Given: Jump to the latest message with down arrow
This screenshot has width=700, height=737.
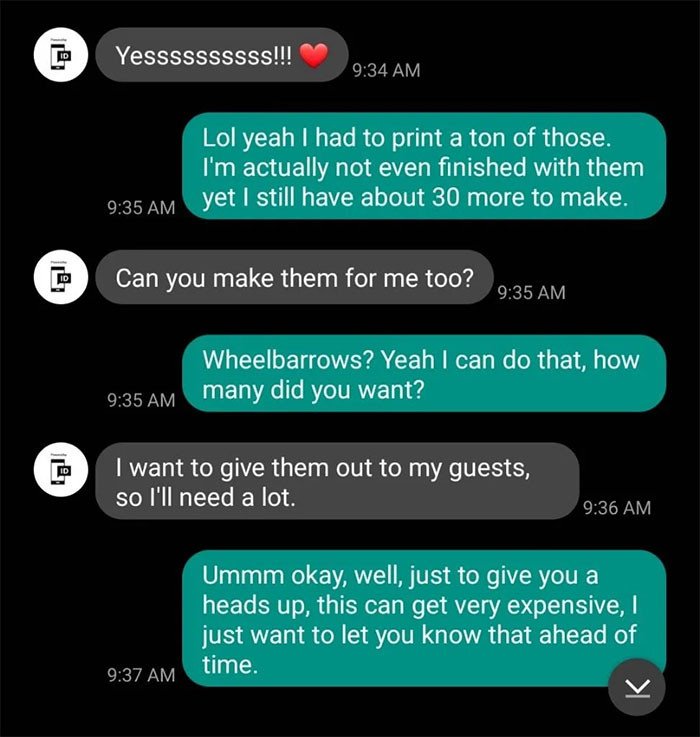Looking at the screenshot, I should click(x=637, y=686).
